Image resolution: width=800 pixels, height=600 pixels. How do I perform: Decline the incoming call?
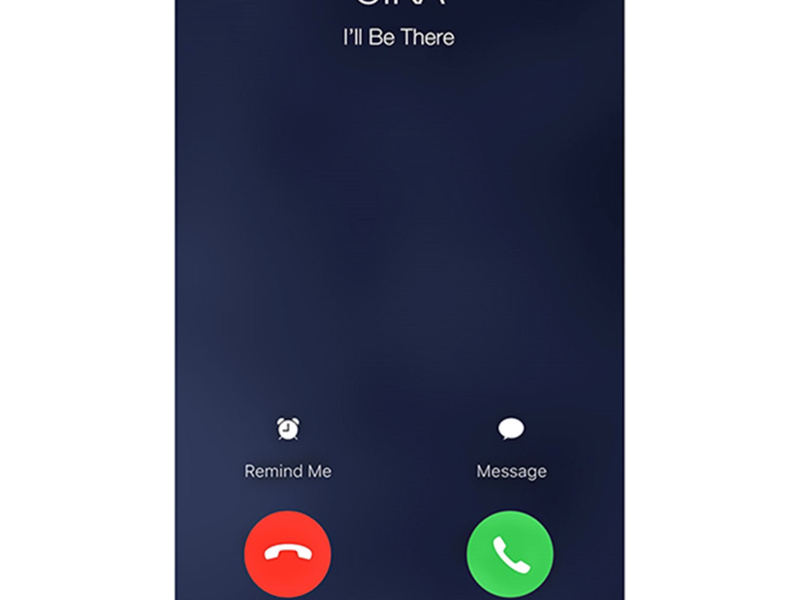(288, 553)
